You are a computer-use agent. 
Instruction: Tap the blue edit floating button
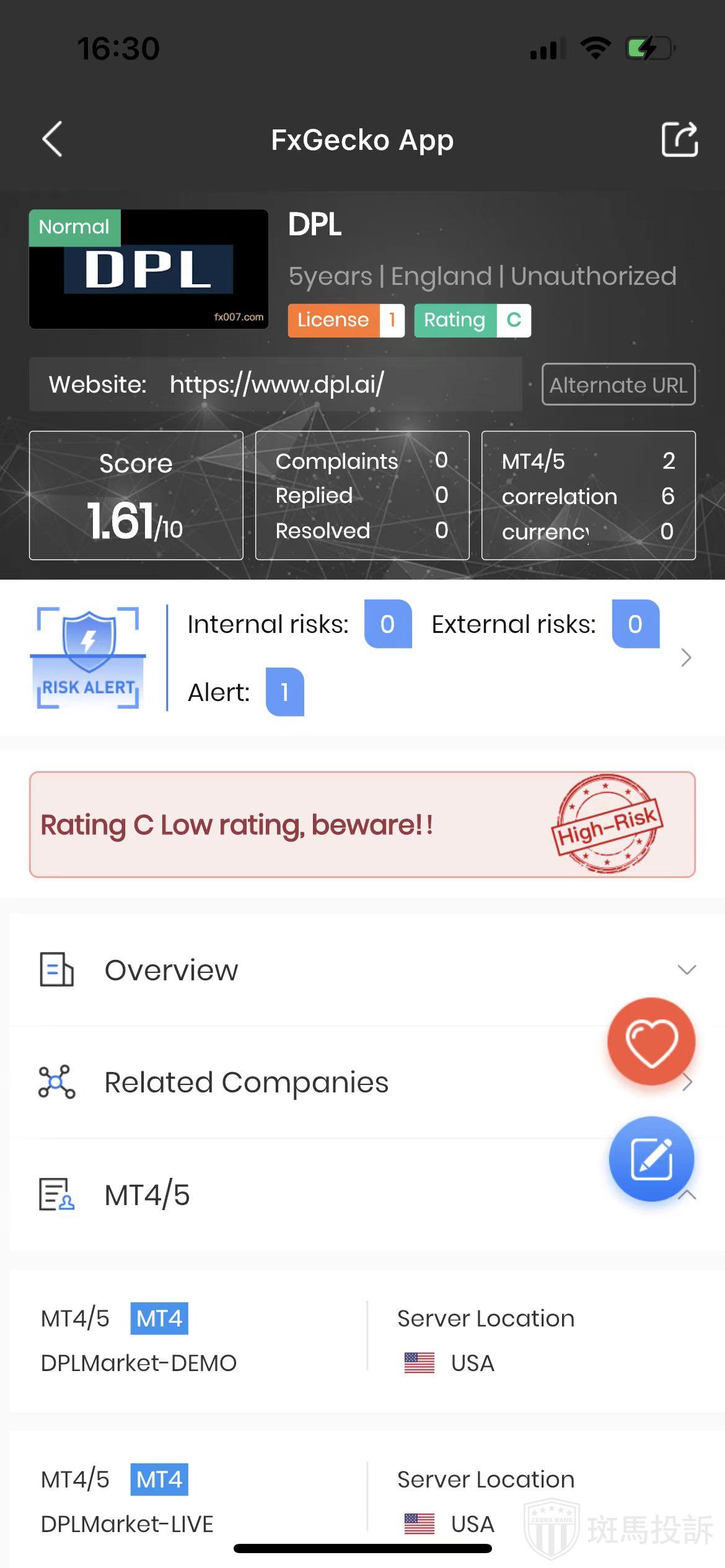pos(651,1159)
